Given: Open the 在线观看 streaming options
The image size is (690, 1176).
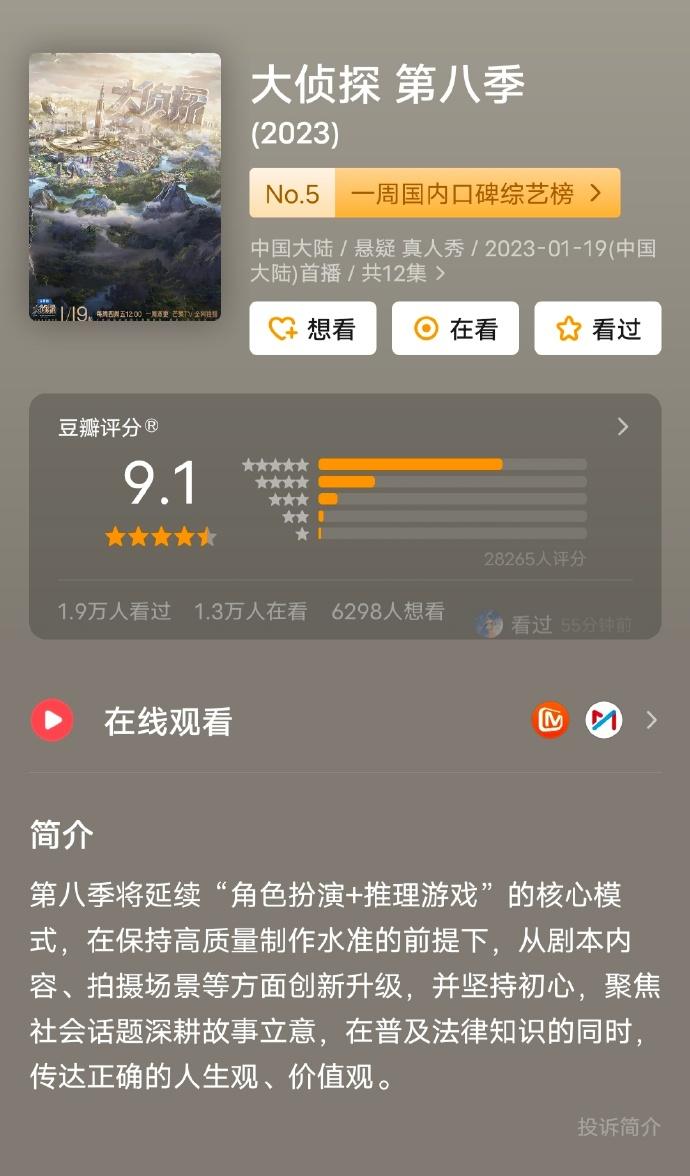Looking at the screenshot, I should point(345,721).
